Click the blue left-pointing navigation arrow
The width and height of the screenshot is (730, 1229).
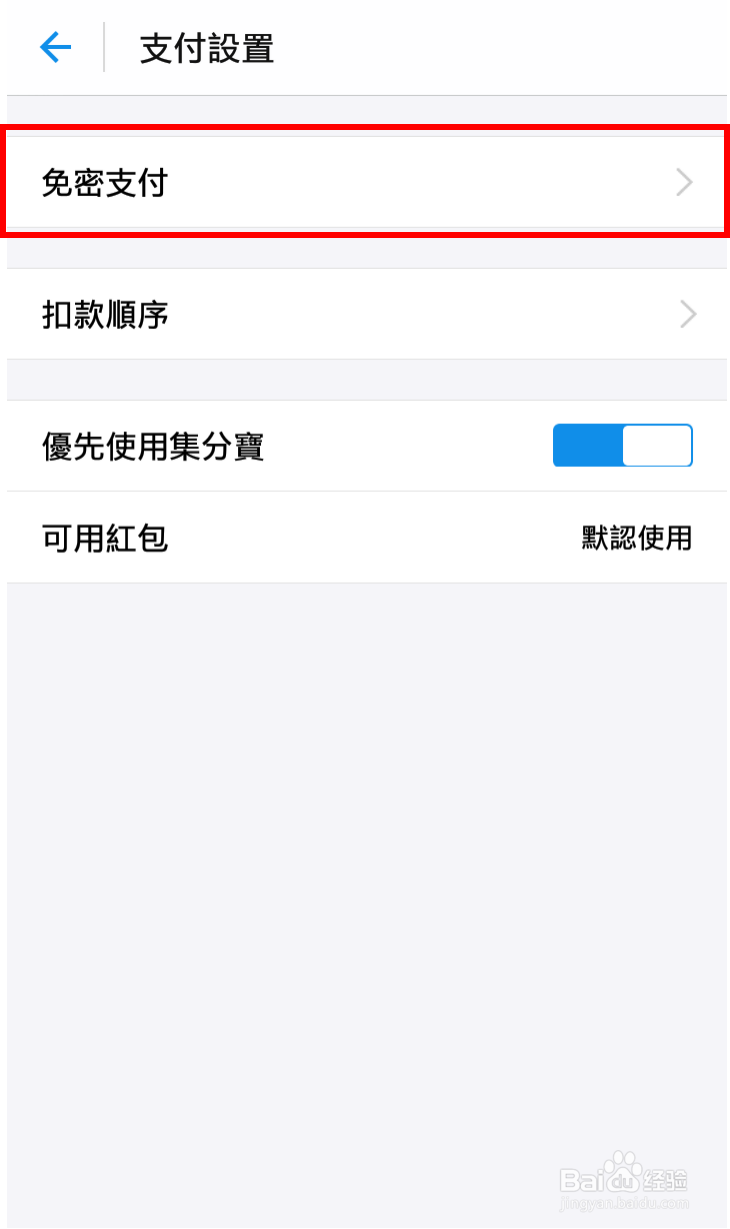55,47
